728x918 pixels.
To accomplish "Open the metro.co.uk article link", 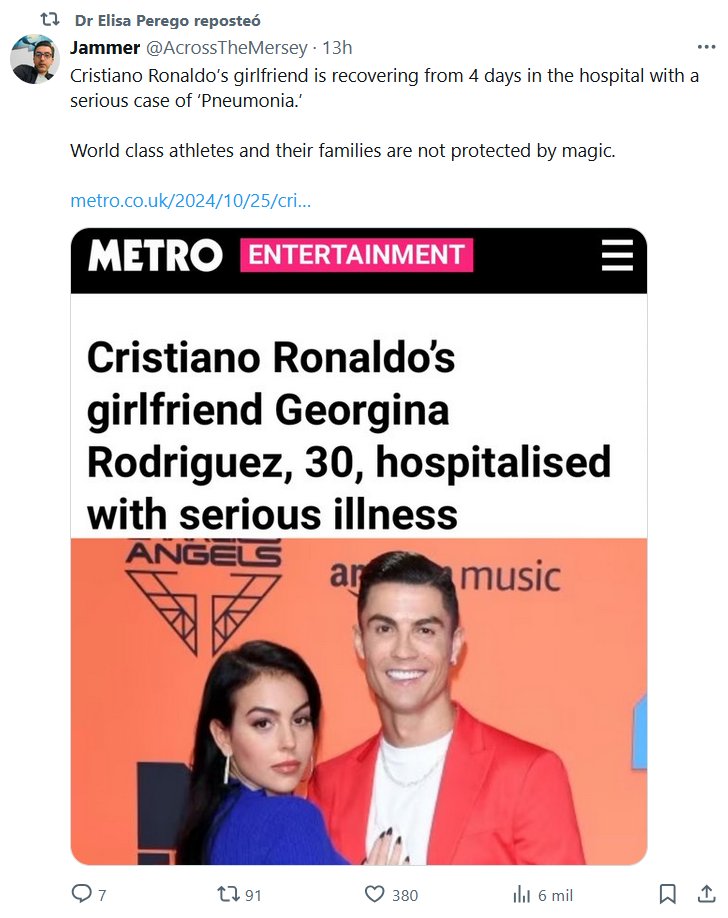I will (x=190, y=201).
